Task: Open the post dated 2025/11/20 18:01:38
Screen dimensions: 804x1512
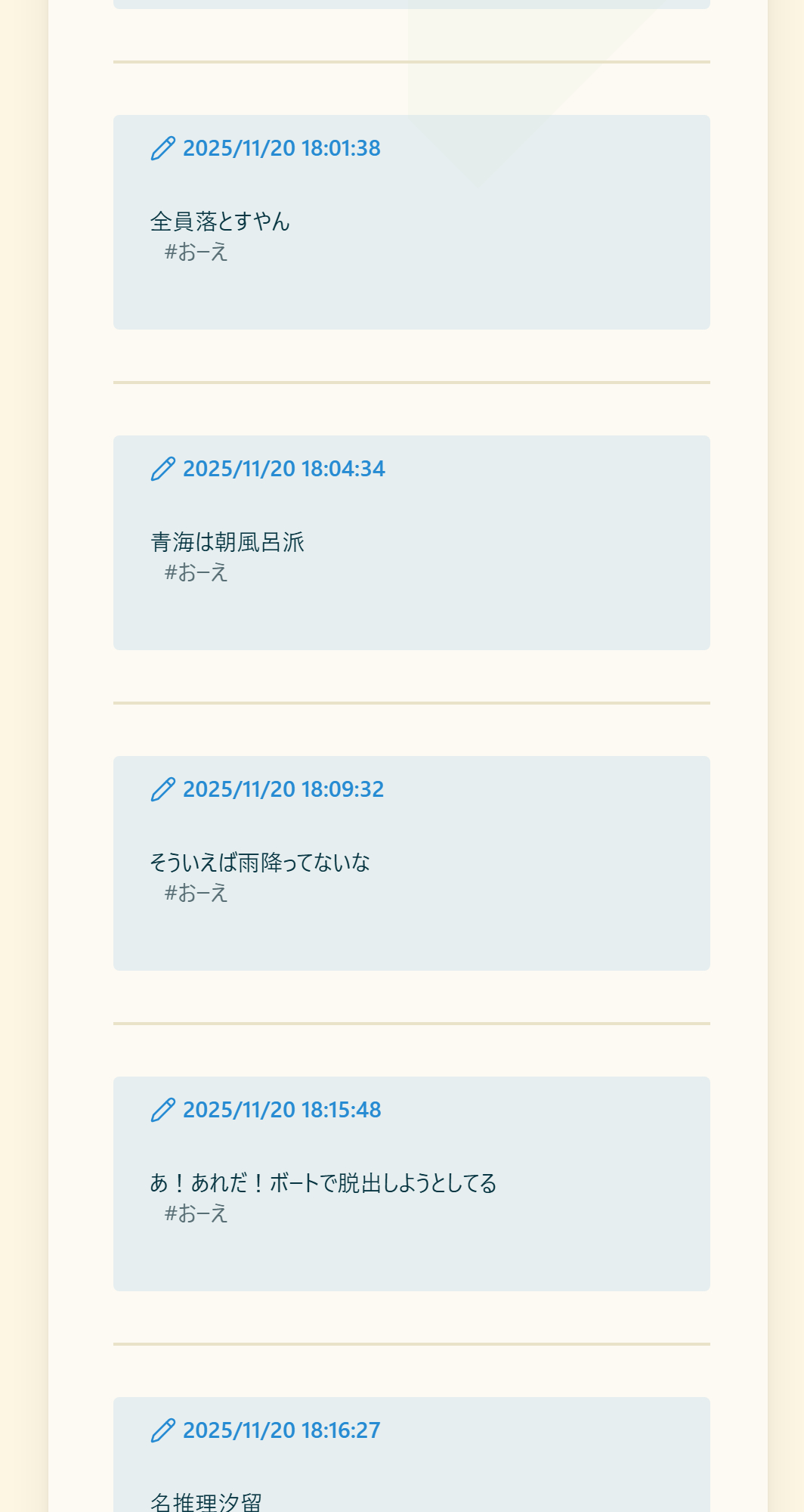Action: point(281,148)
